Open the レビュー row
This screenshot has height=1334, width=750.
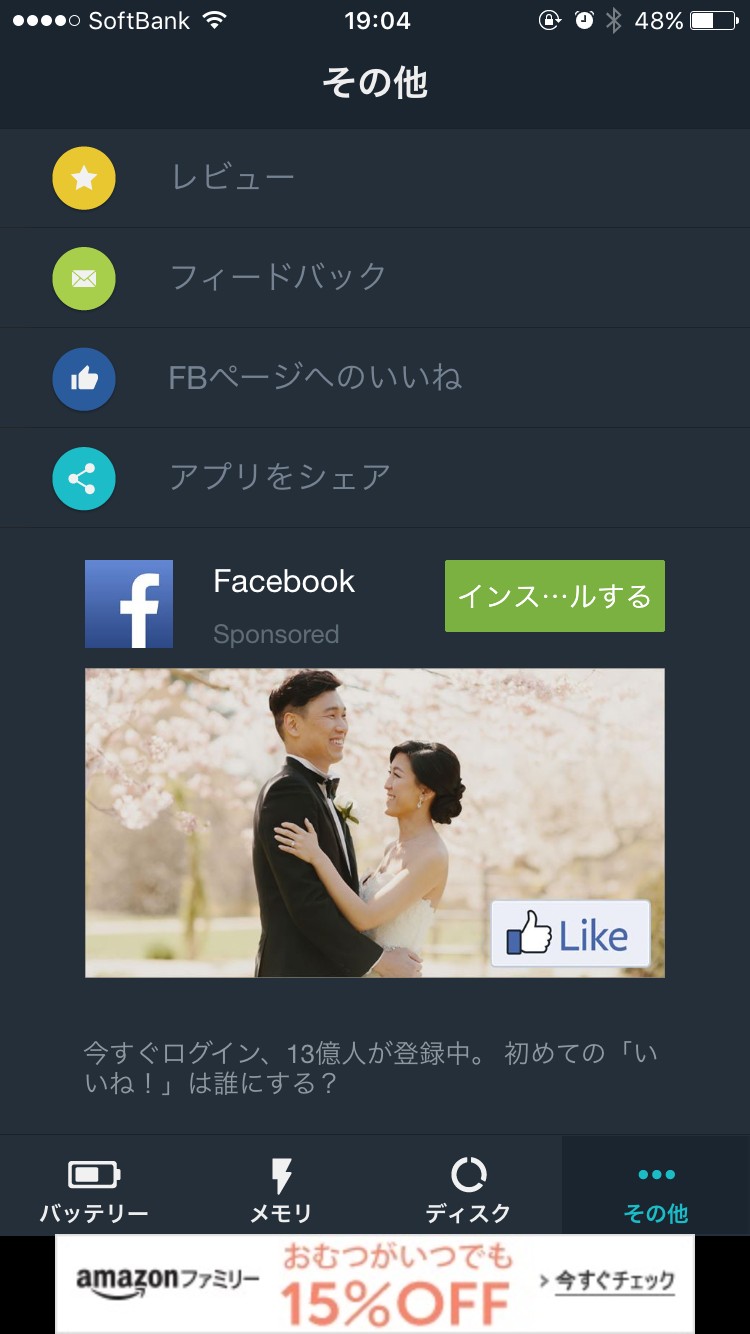[375, 178]
